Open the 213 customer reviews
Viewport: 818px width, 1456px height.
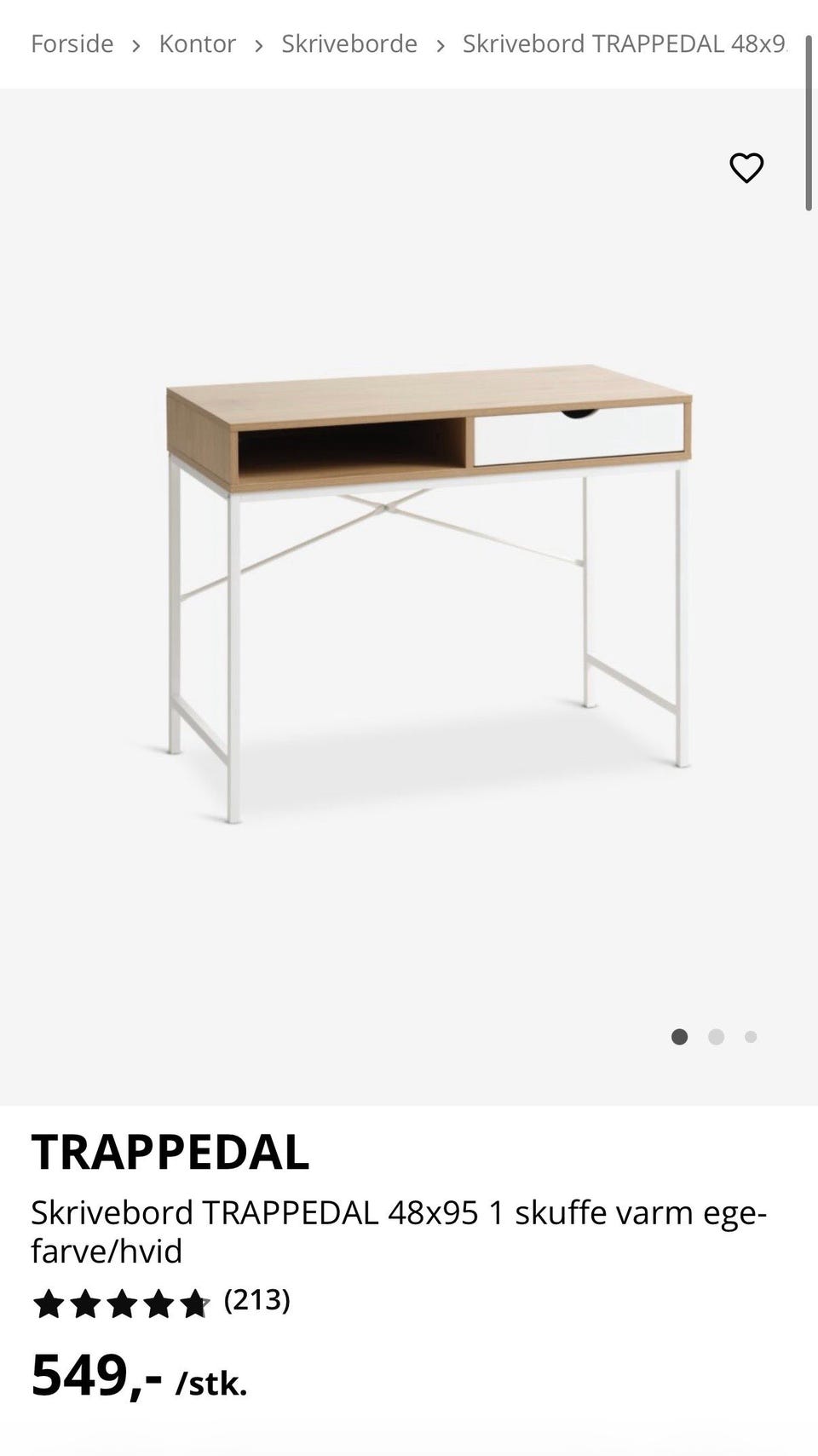256,1300
